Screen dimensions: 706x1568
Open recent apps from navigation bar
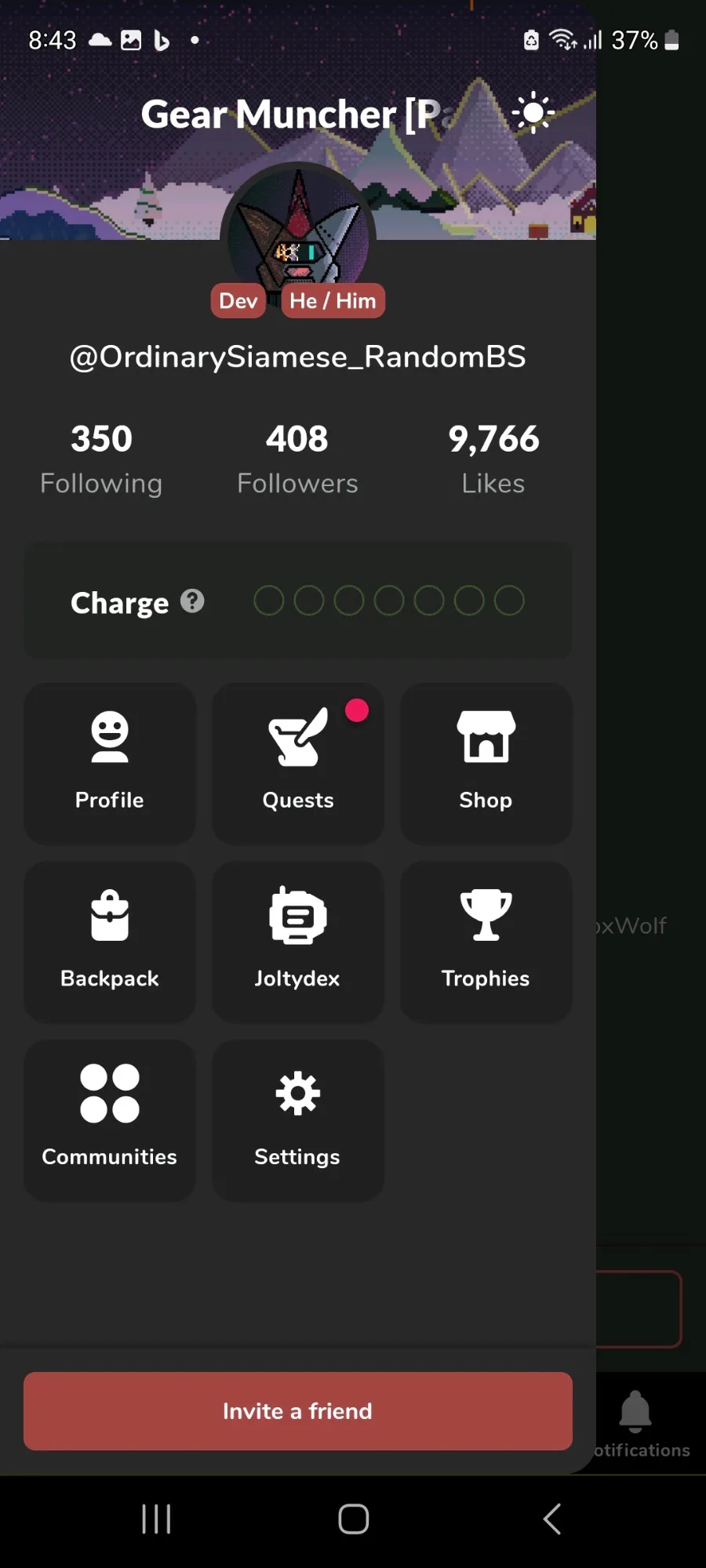pos(156,1519)
